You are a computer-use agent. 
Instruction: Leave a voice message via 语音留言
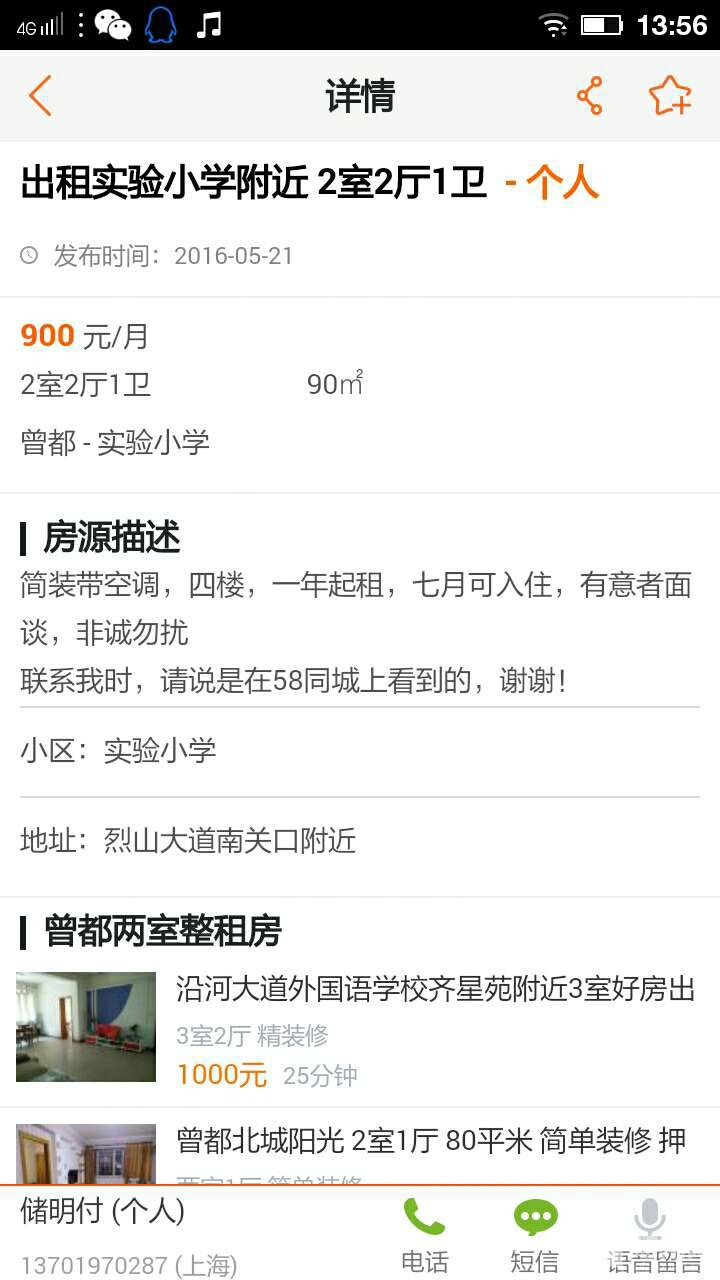[654, 1235]
